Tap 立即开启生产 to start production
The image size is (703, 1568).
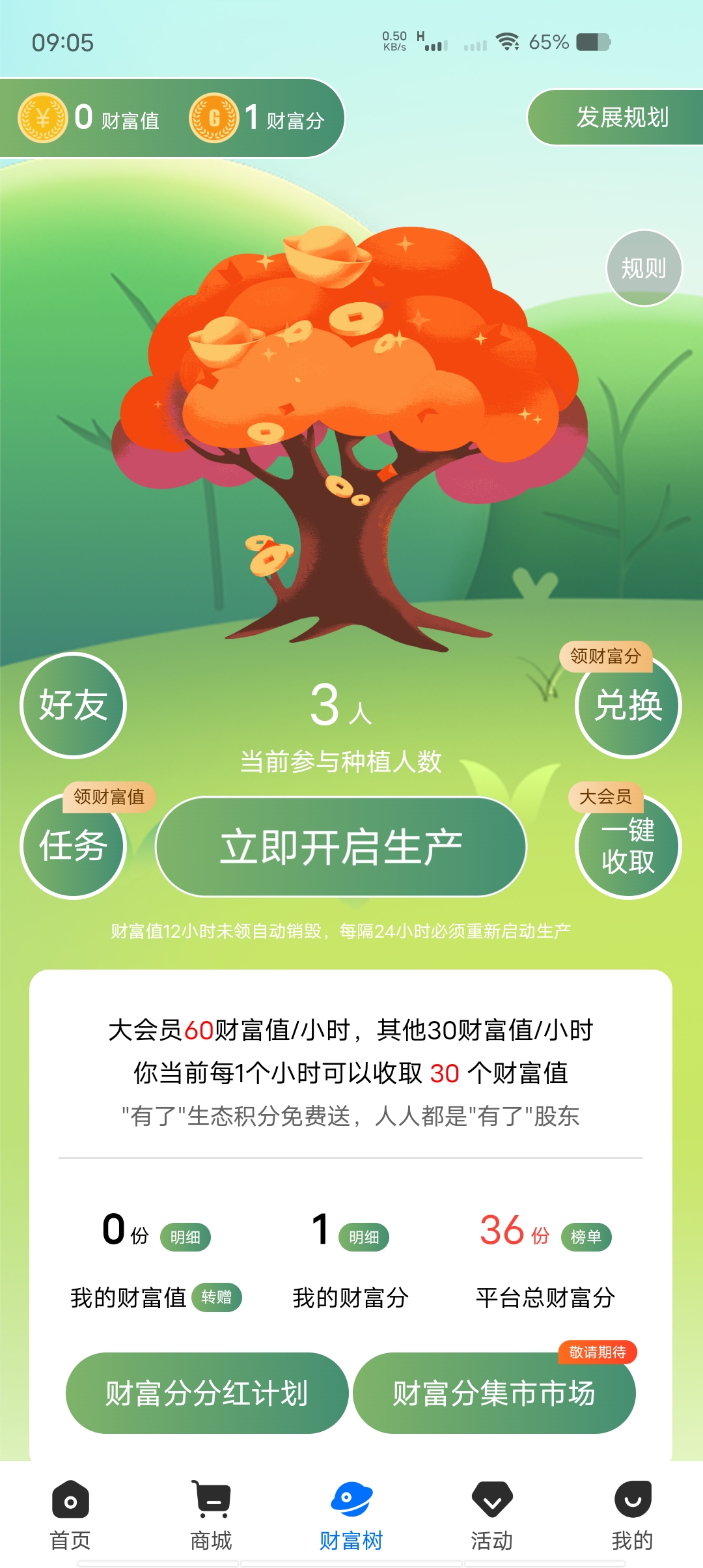tap(340, 847)
